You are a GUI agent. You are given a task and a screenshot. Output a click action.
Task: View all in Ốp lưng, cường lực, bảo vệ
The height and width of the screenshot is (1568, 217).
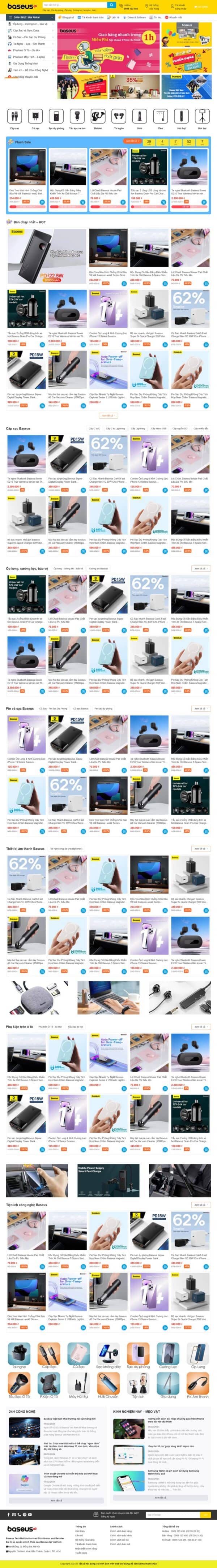[x=199, y=569]
